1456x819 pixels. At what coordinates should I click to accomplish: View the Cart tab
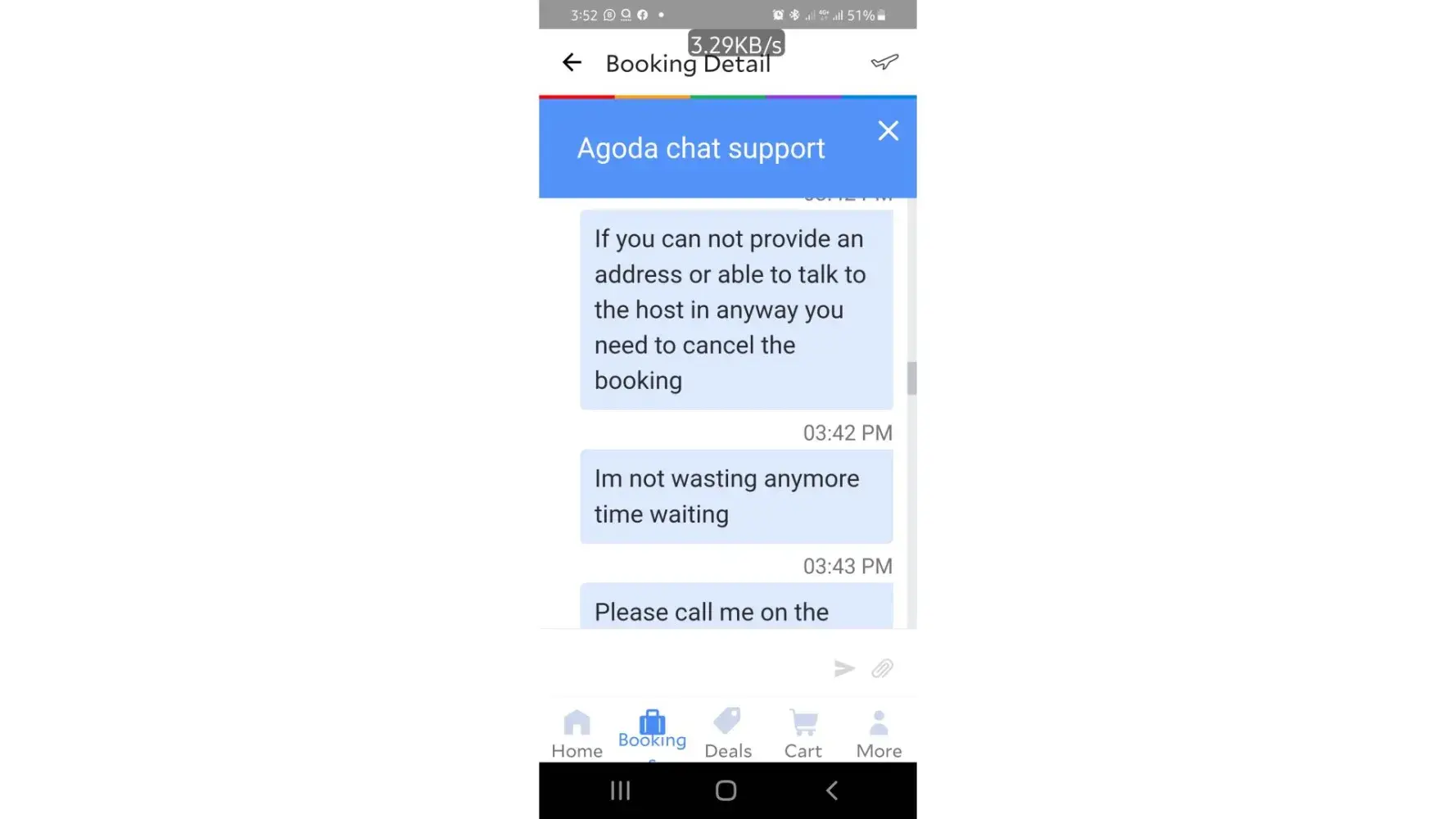pyautogui.click(x=803, y=733)
